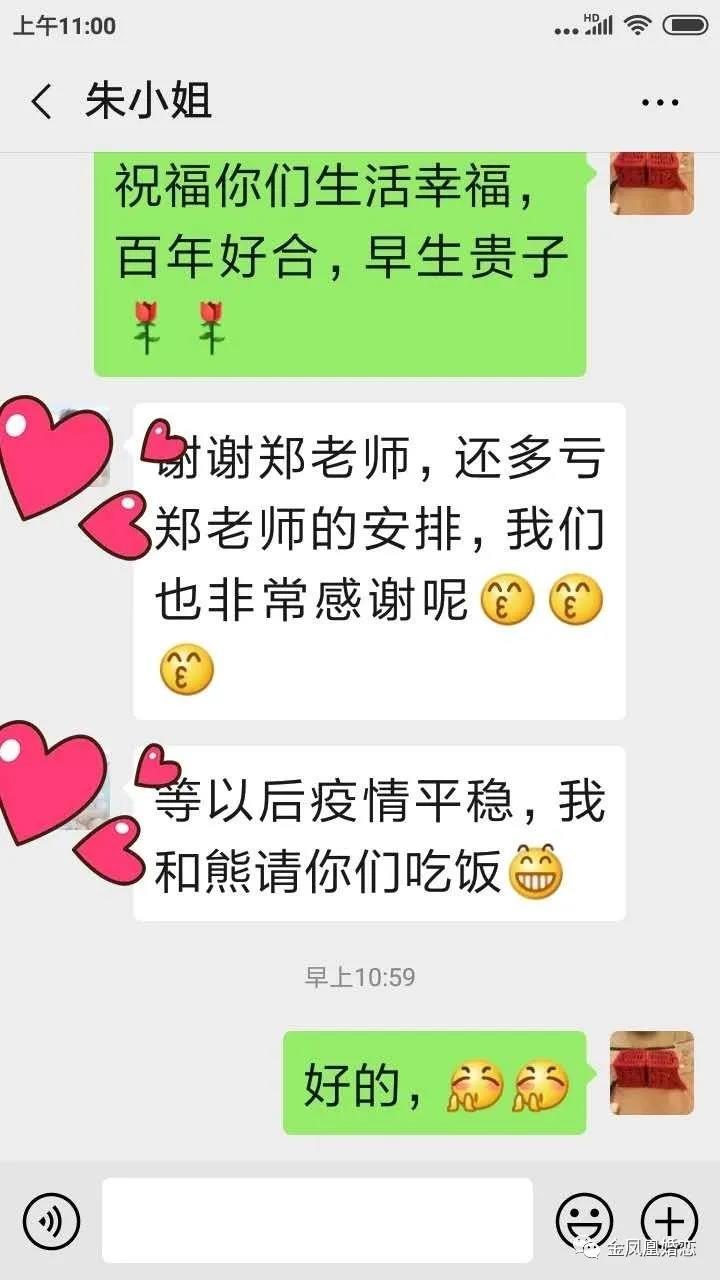
Task: Tap the sender avatar beside the 好的 message
Action: (651, 1073)
